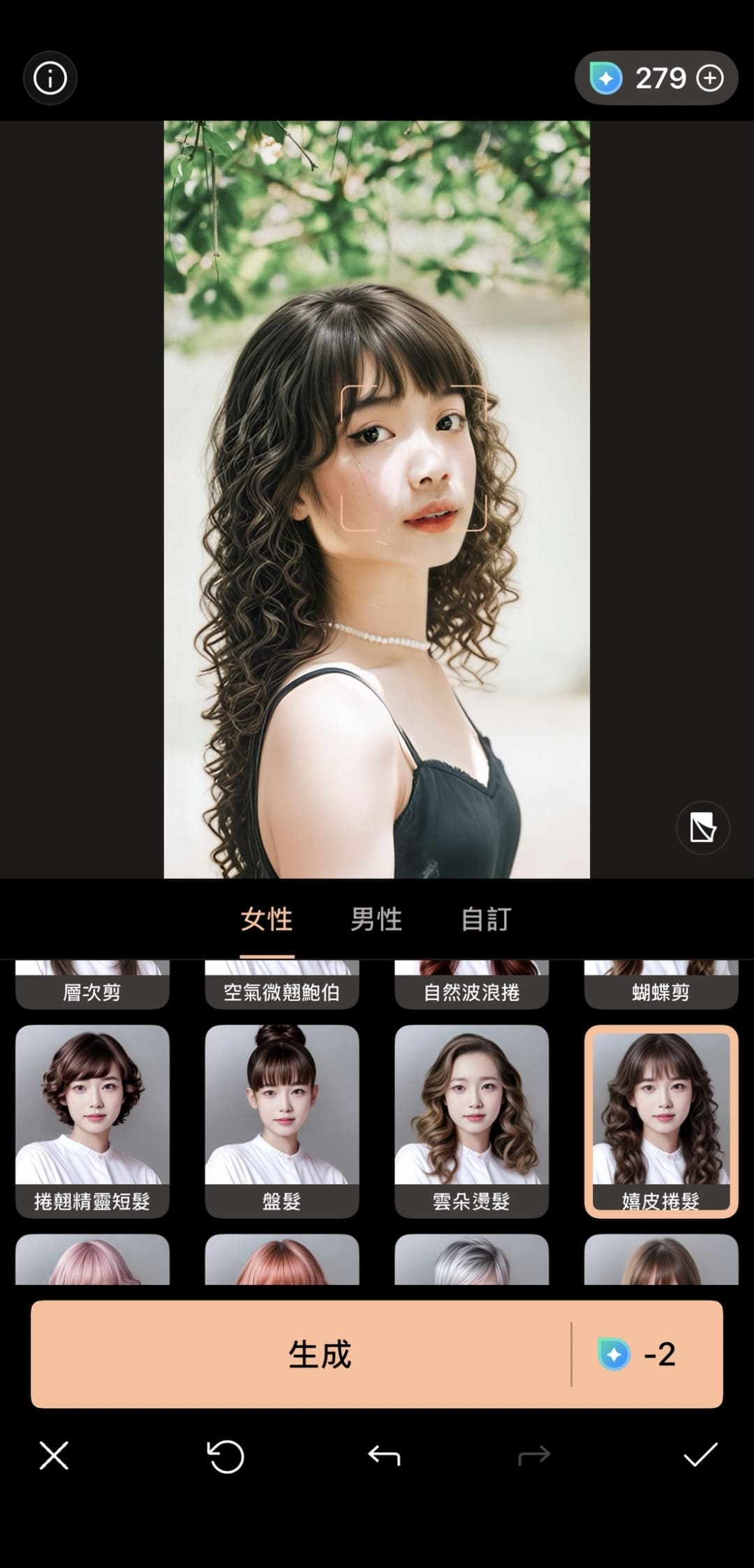Undo the last action

[384, 1456]
